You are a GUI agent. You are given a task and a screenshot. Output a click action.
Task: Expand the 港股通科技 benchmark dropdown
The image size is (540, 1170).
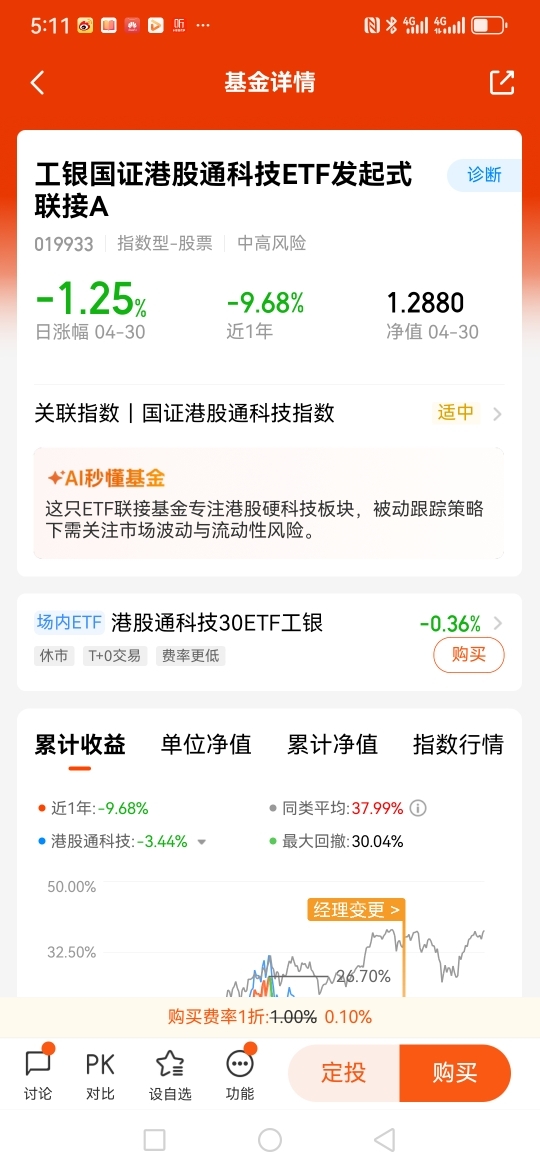coord(201,842)
